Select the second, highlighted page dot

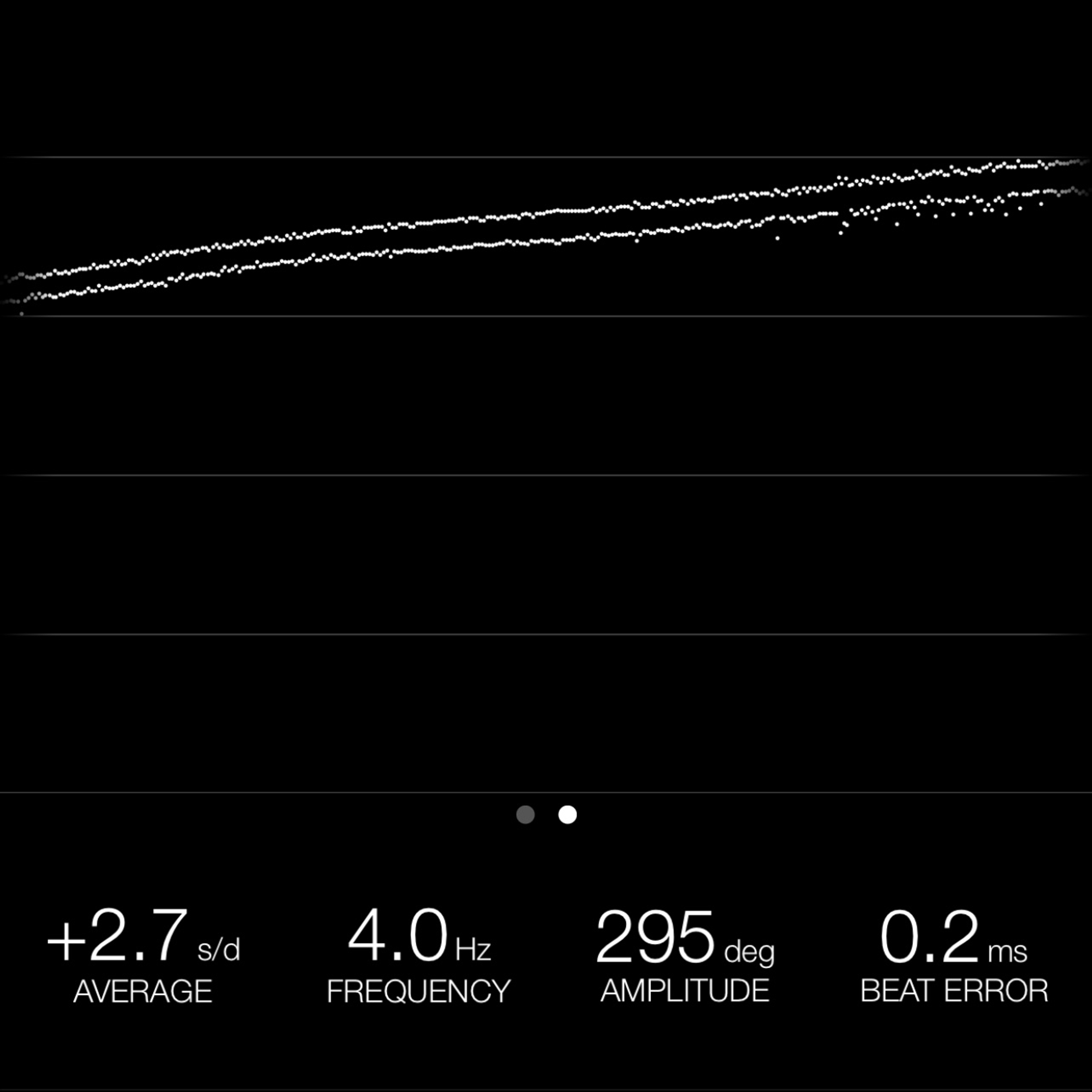click(x=568, y=814)
